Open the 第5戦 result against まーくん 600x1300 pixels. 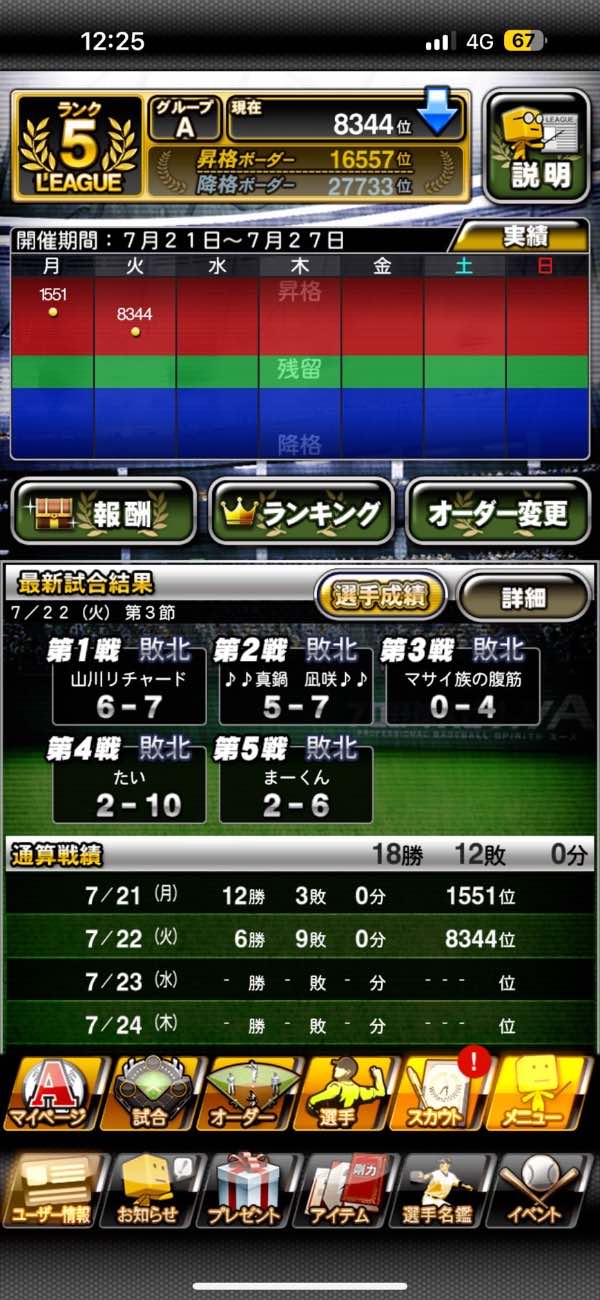tap(295, 783)
